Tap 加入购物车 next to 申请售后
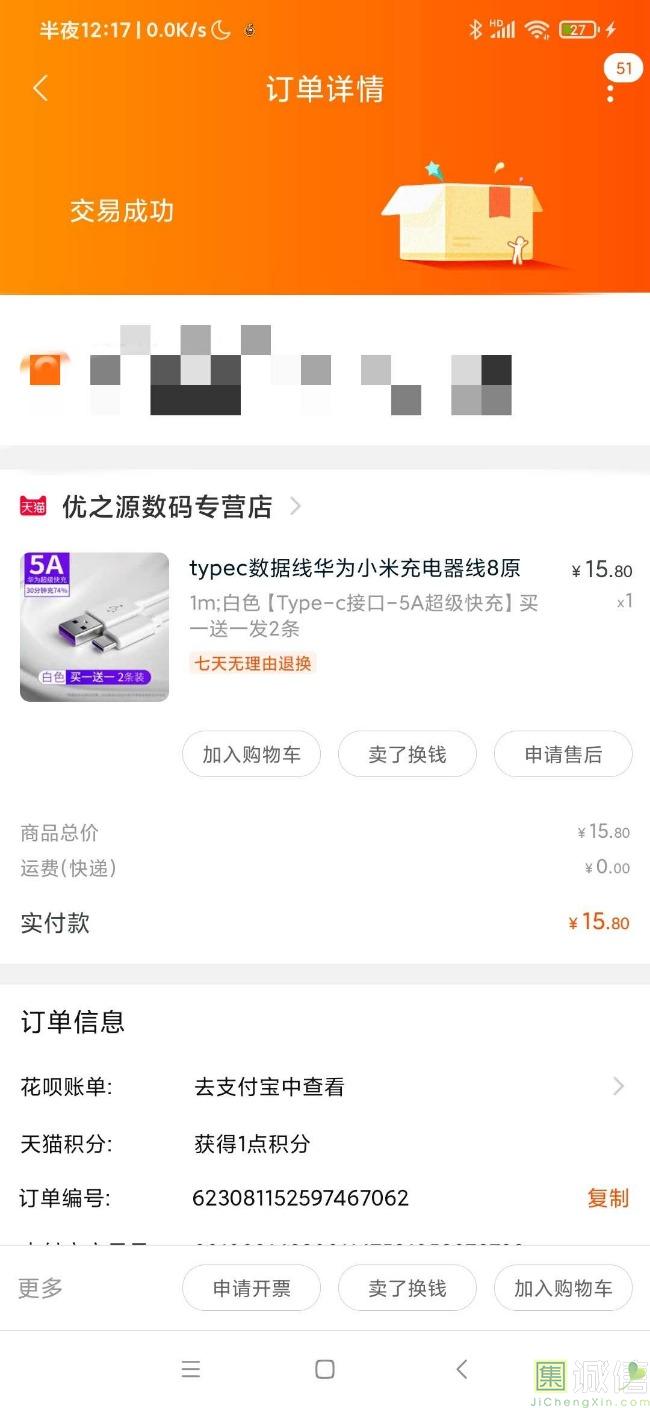 click(251, 755)
